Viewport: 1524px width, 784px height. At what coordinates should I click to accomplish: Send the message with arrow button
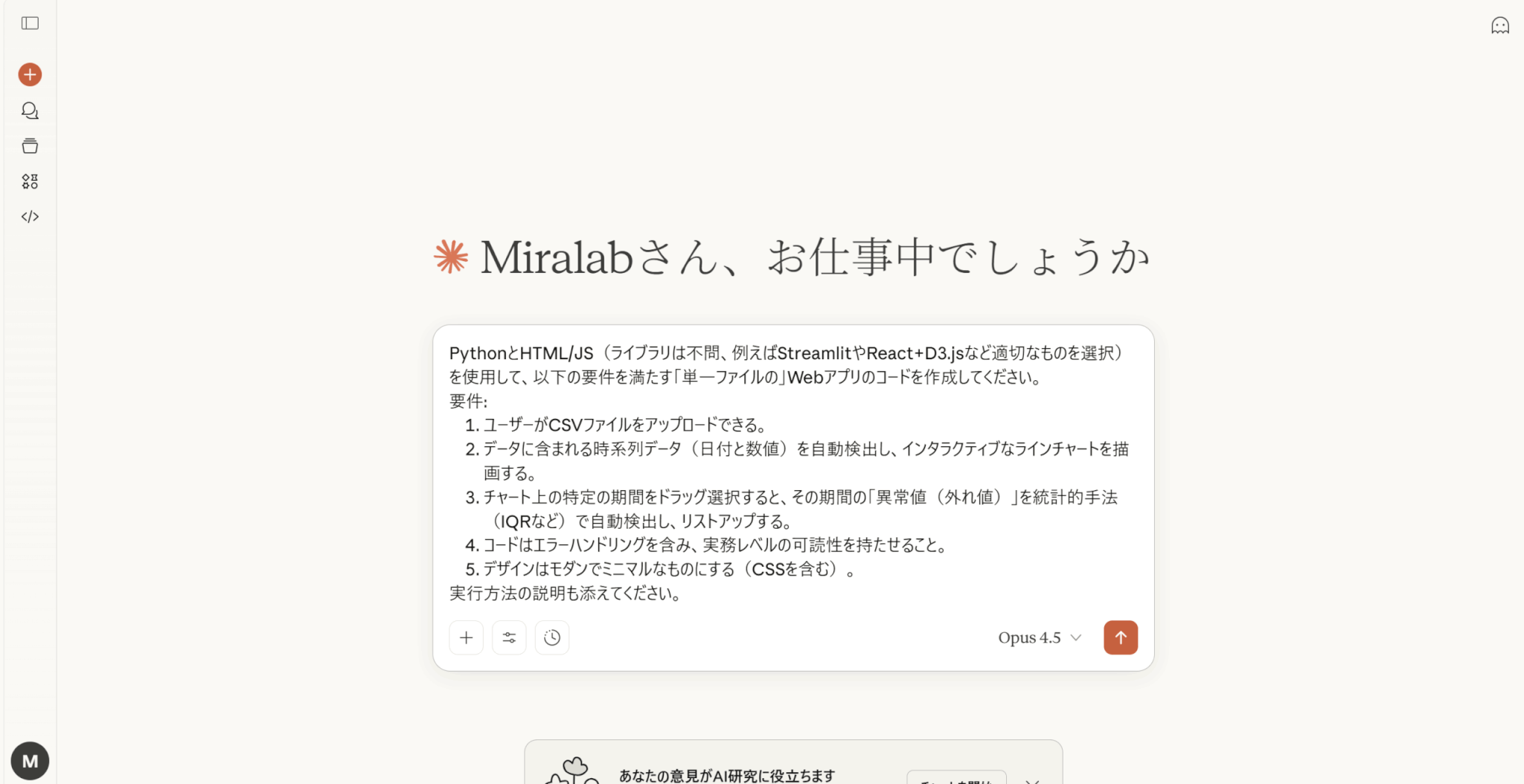click(x=1120, y=637)
